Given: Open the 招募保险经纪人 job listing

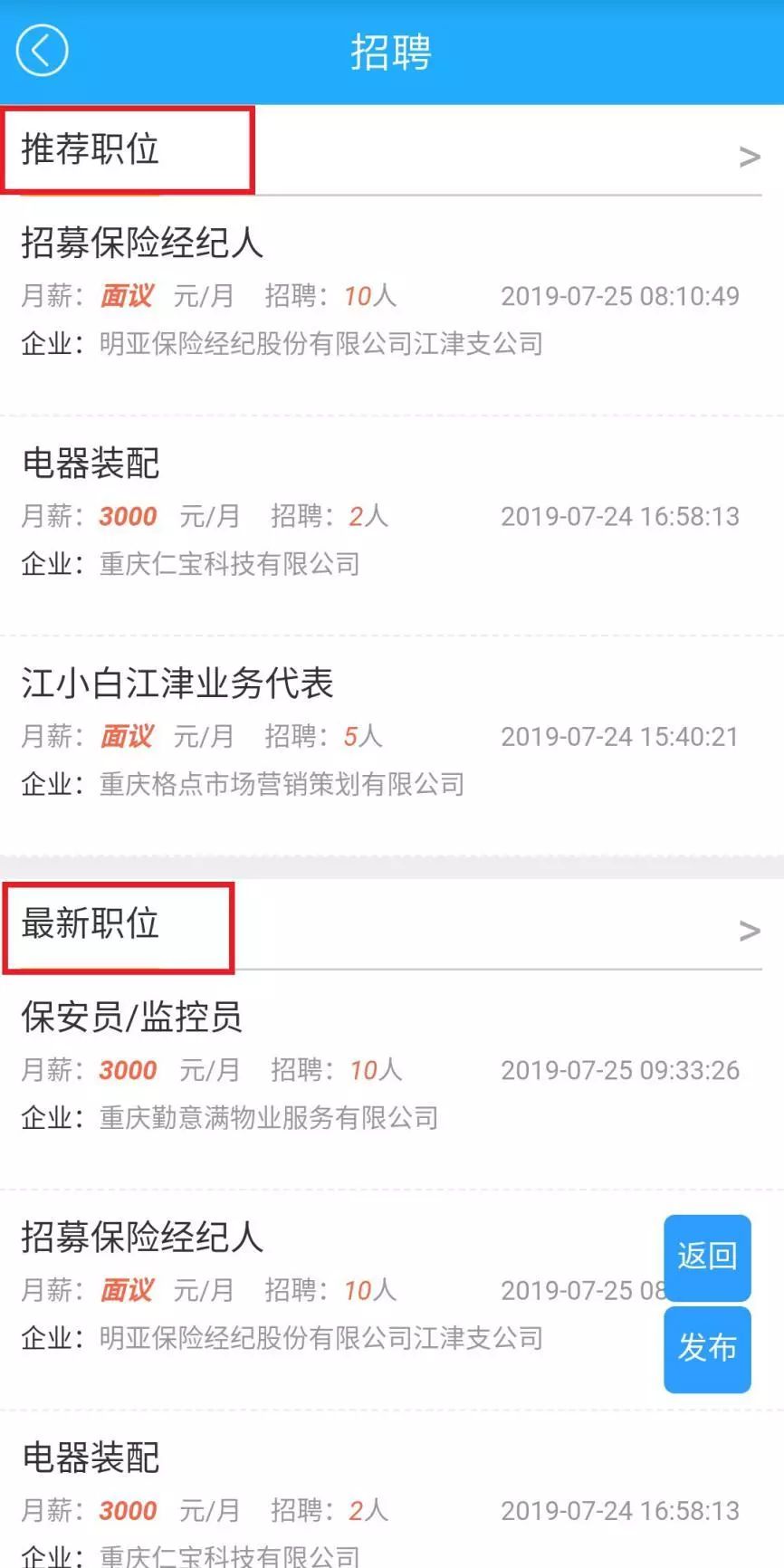Looking at the screenshot, I should [142, 243].
